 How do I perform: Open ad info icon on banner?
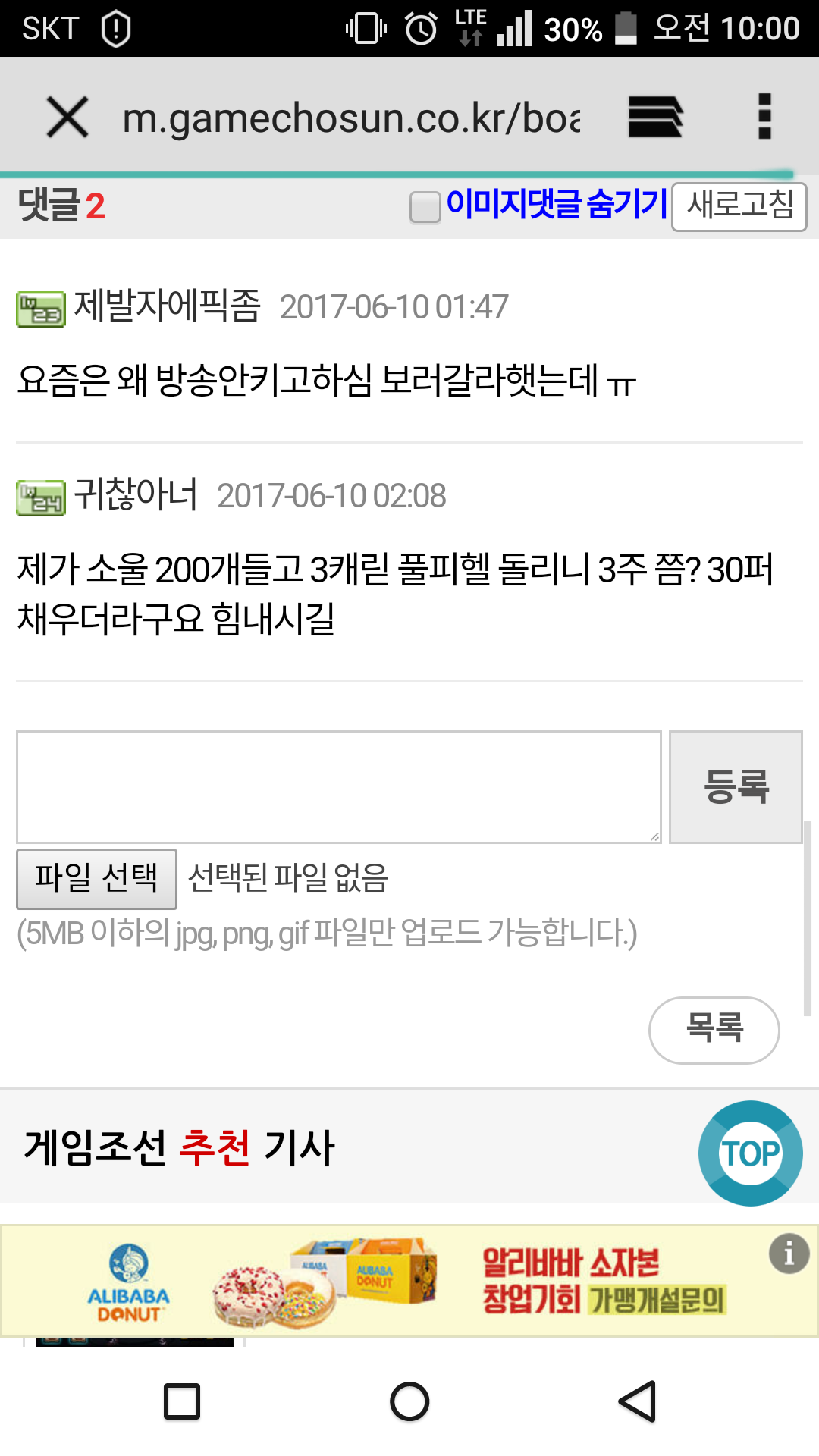pos(789,1254)
